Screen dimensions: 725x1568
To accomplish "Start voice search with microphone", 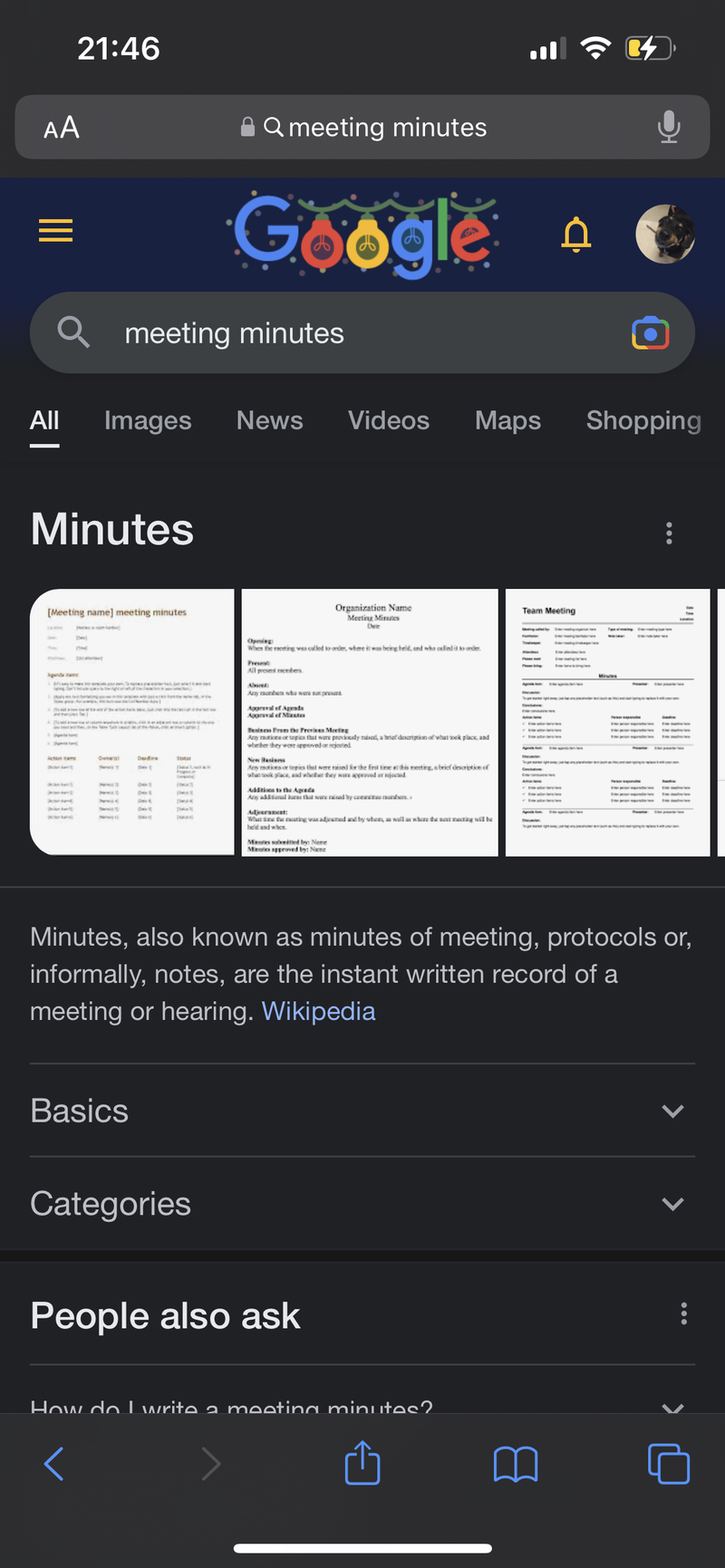I will [669, 127].
